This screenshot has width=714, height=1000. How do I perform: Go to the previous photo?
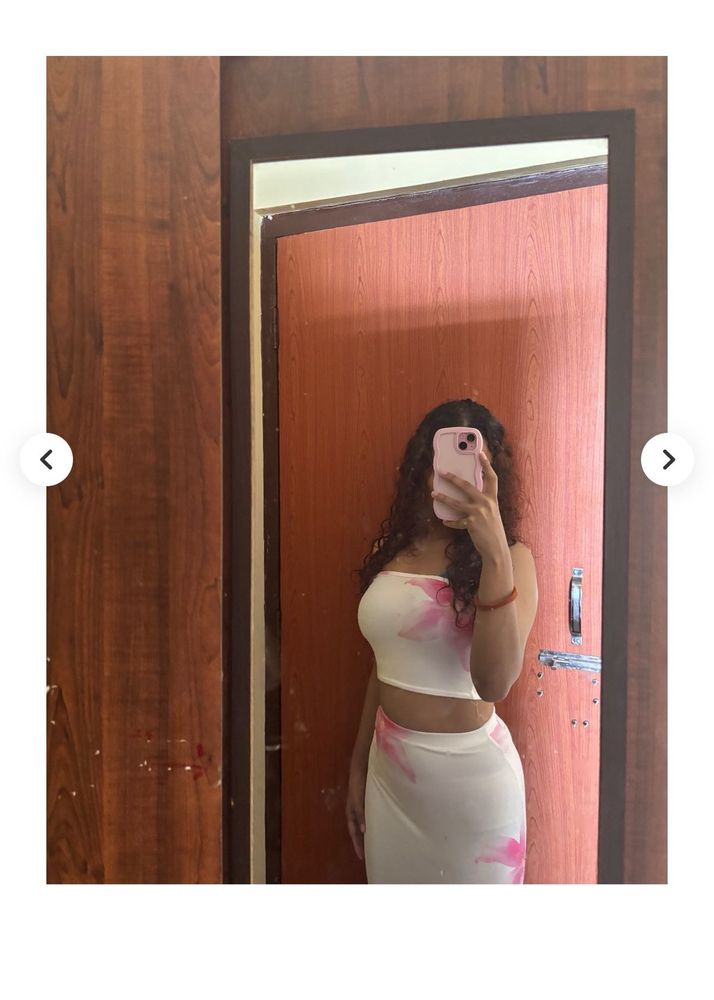[46, 460]
